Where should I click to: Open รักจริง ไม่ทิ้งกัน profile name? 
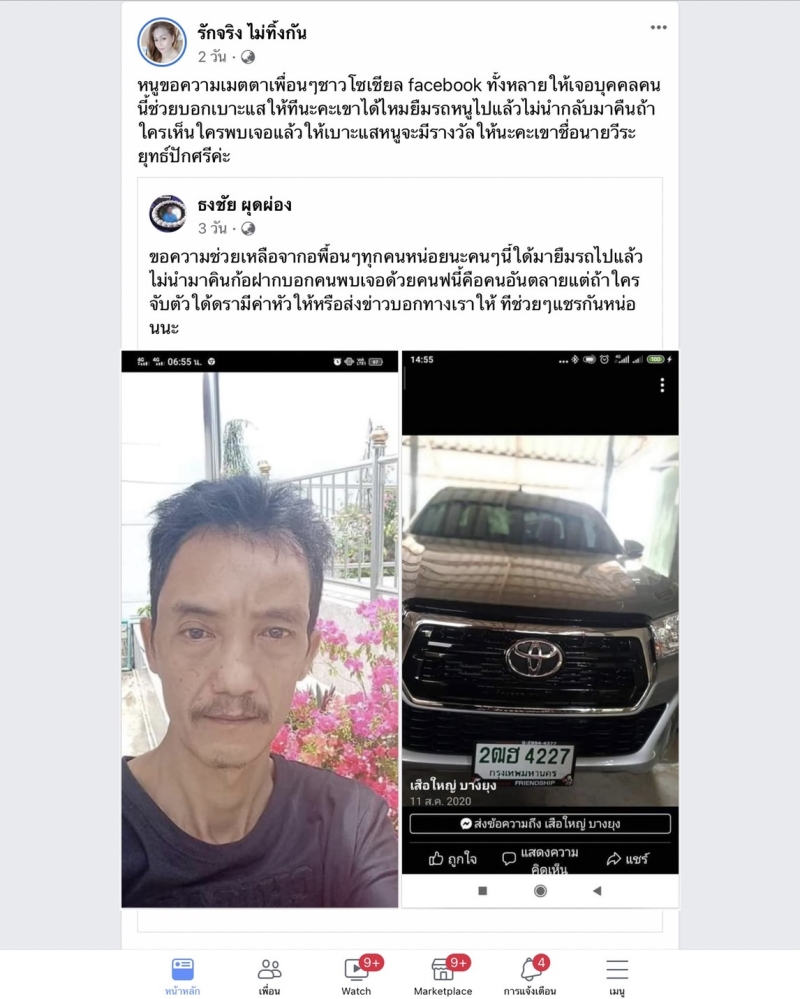(x=251, y=33)
